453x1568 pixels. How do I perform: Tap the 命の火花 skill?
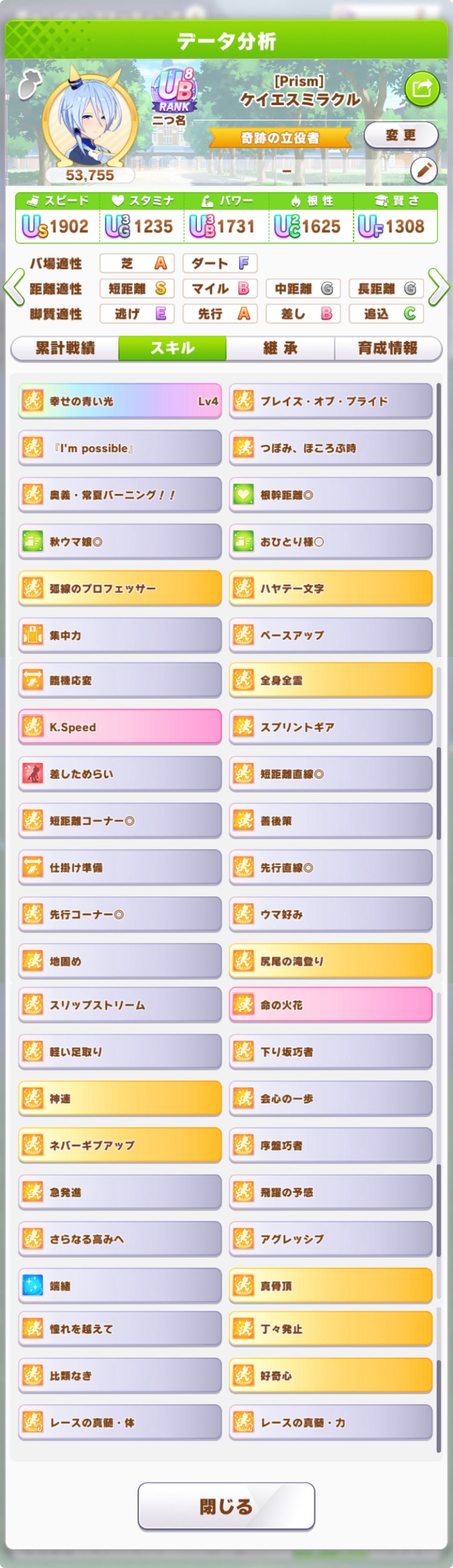(331, 1005)
